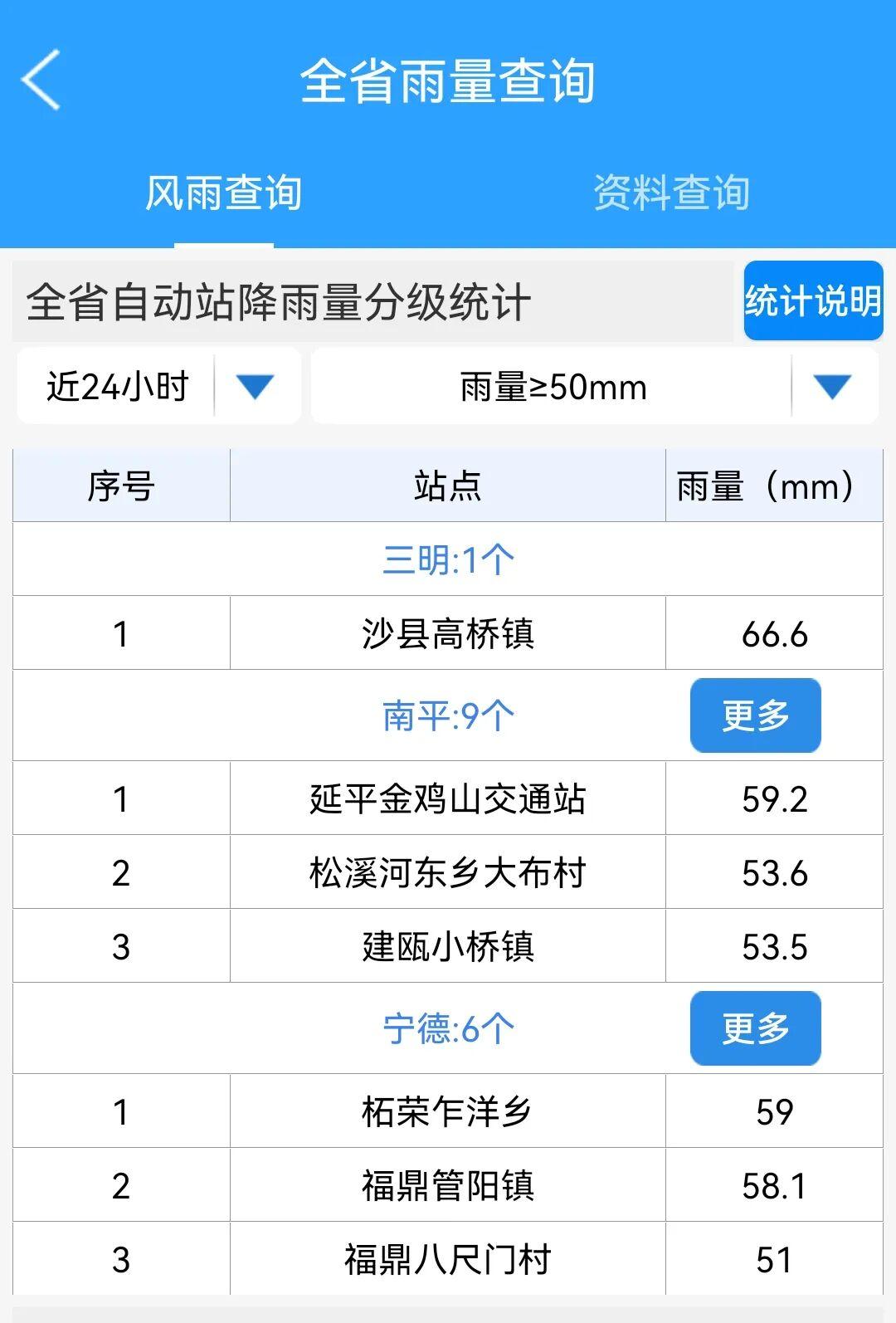Screen dimensions: 896x1323
Task: Select the 沙县高桥镇 station row
Action: [x=448, y=632]
